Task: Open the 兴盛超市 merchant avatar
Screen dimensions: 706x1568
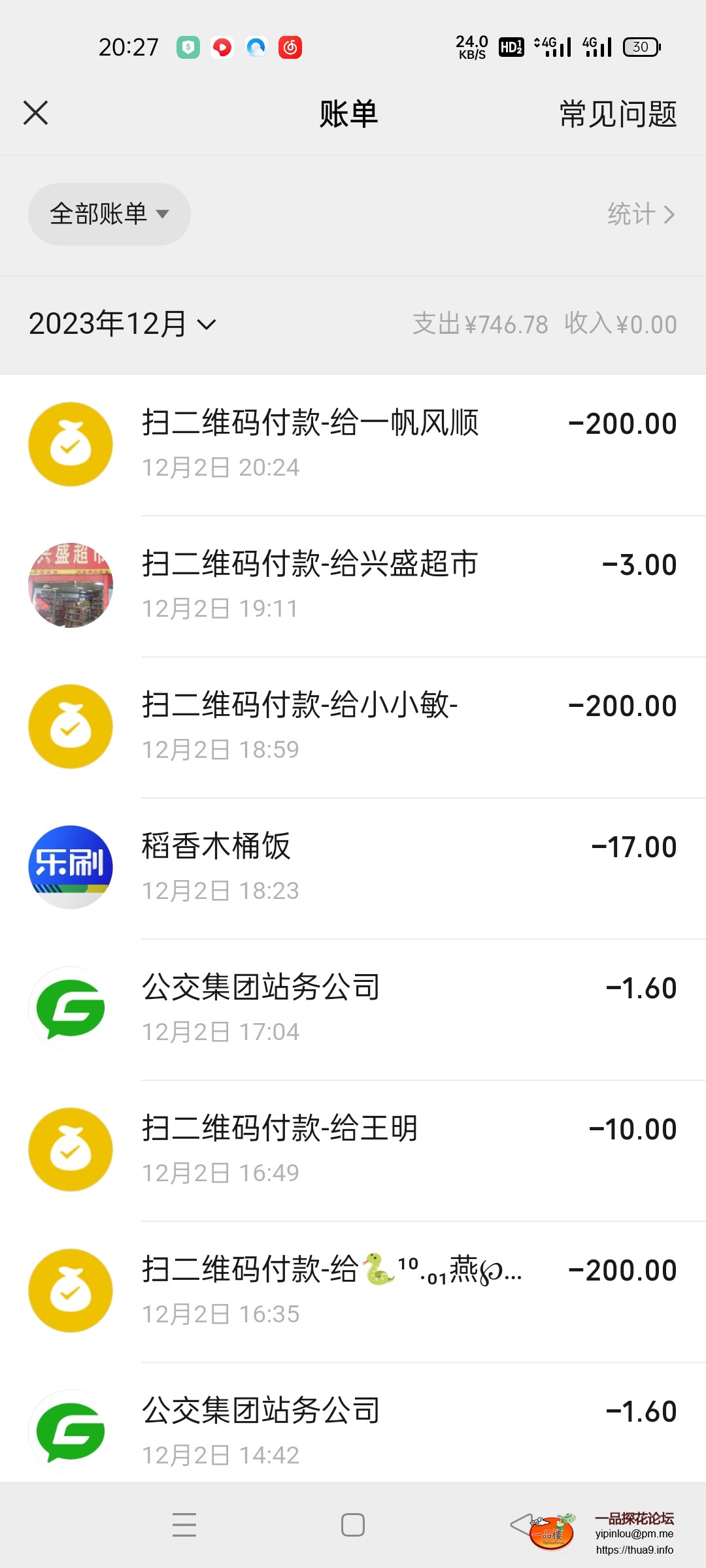Action: (x=71, y=585)
